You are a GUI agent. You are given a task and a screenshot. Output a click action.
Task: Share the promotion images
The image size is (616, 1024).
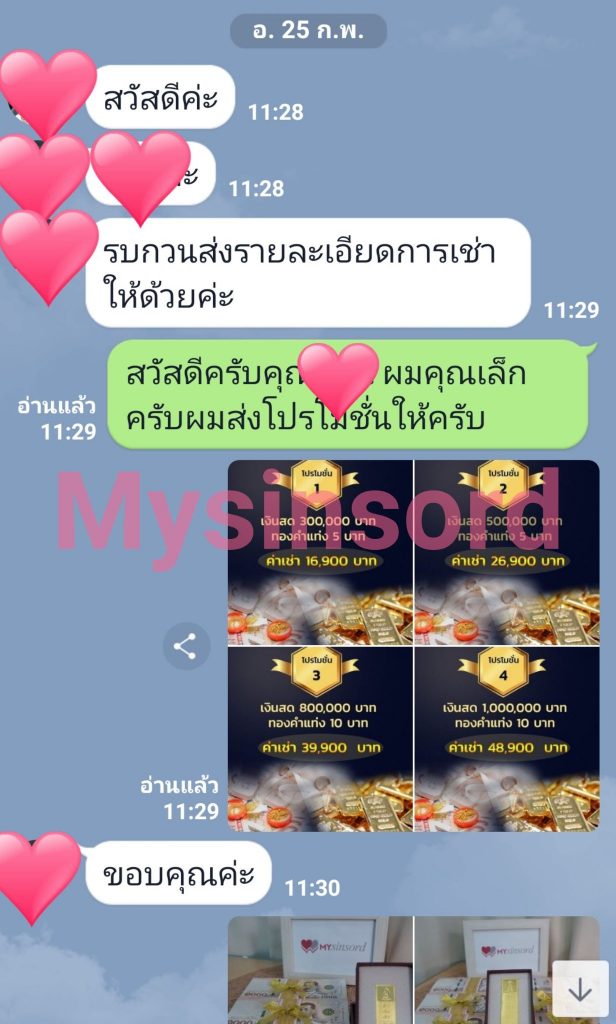(186, 646)
